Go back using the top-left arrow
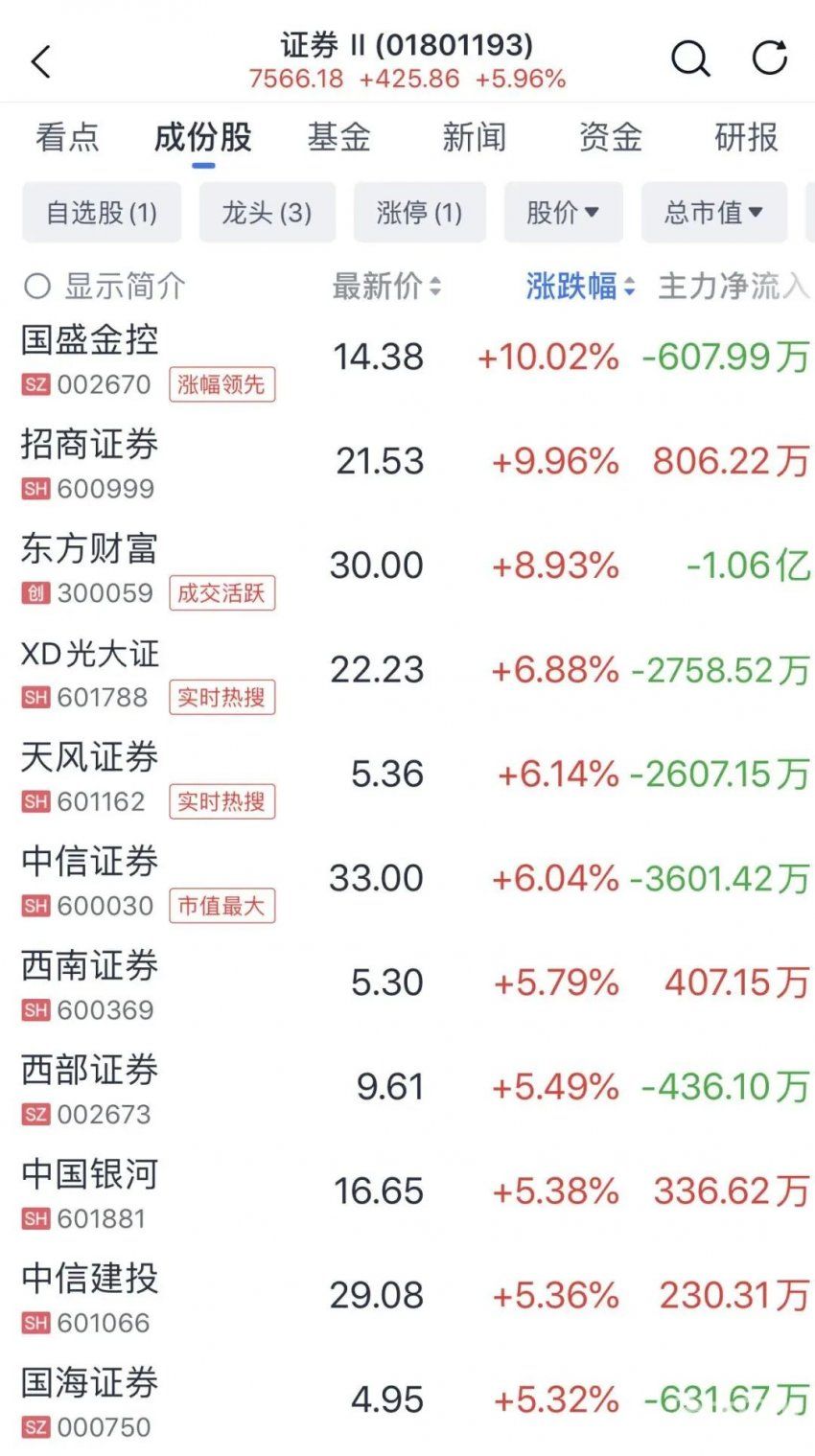The width and height of the screenshot is (815, 1456). point(41,61)
